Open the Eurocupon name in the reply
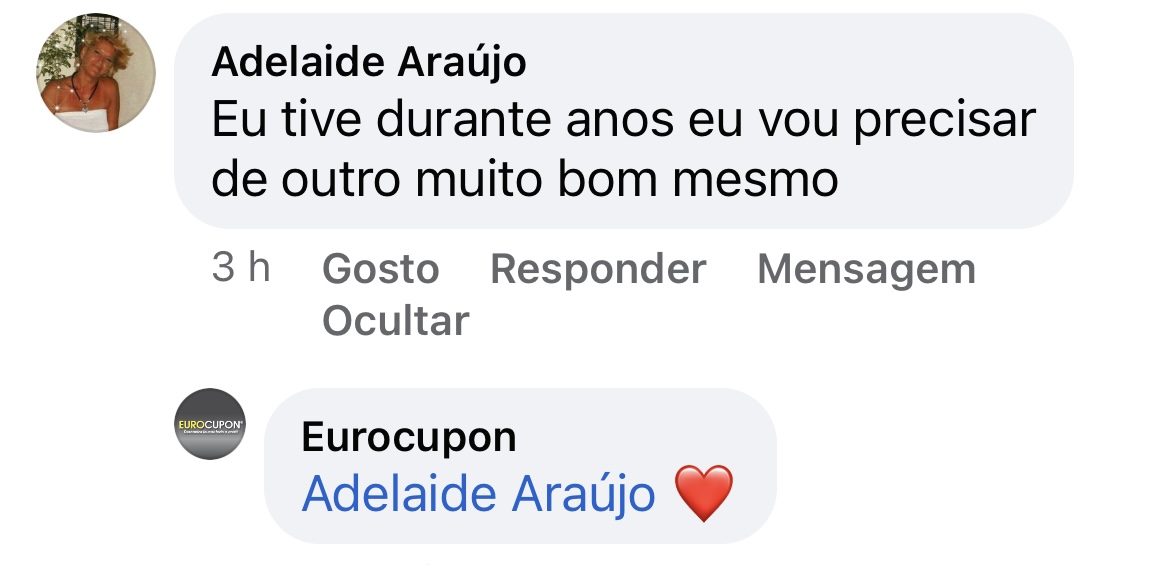This screenshot has height=565, width=1170. click(x=408, y=437)
